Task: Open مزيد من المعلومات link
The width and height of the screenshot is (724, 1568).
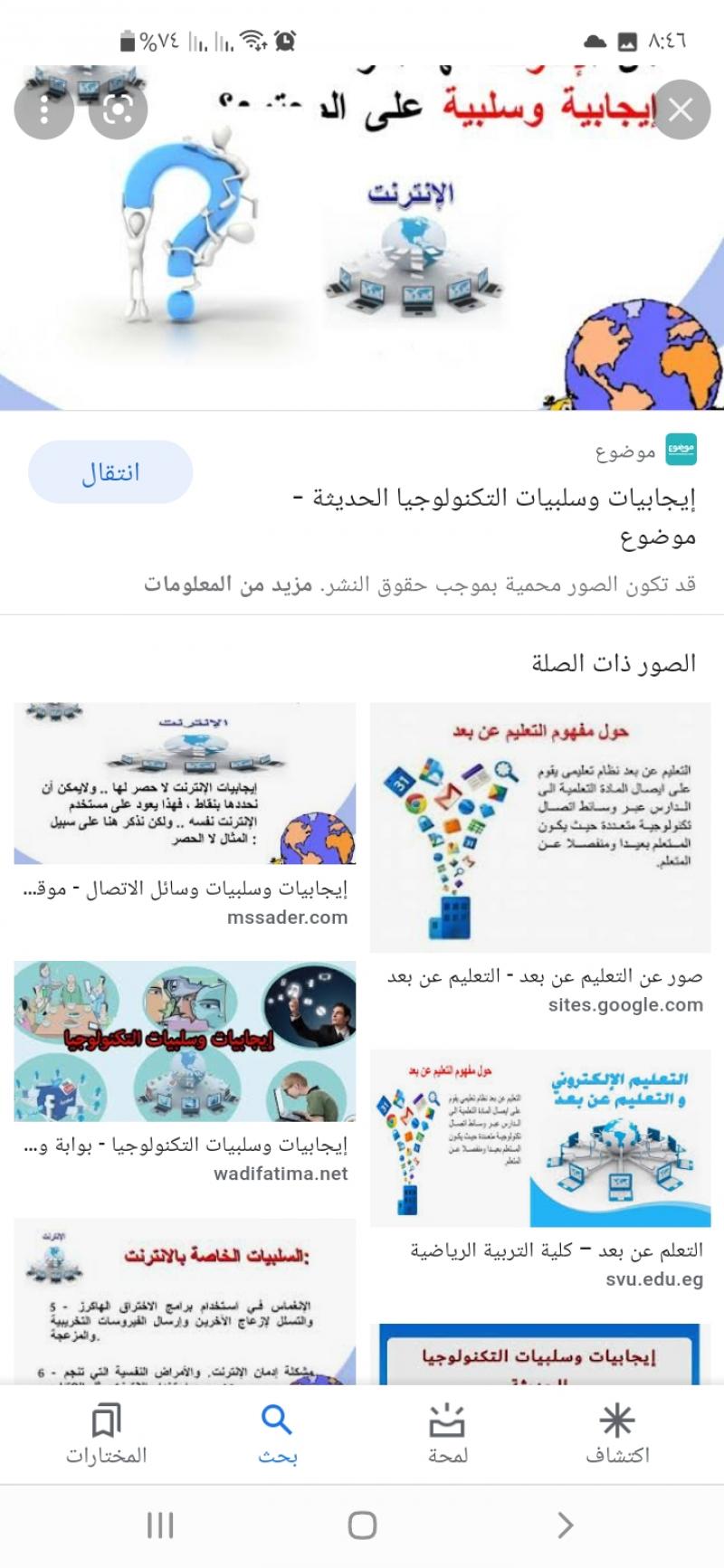Action: [x=227, y=584]
